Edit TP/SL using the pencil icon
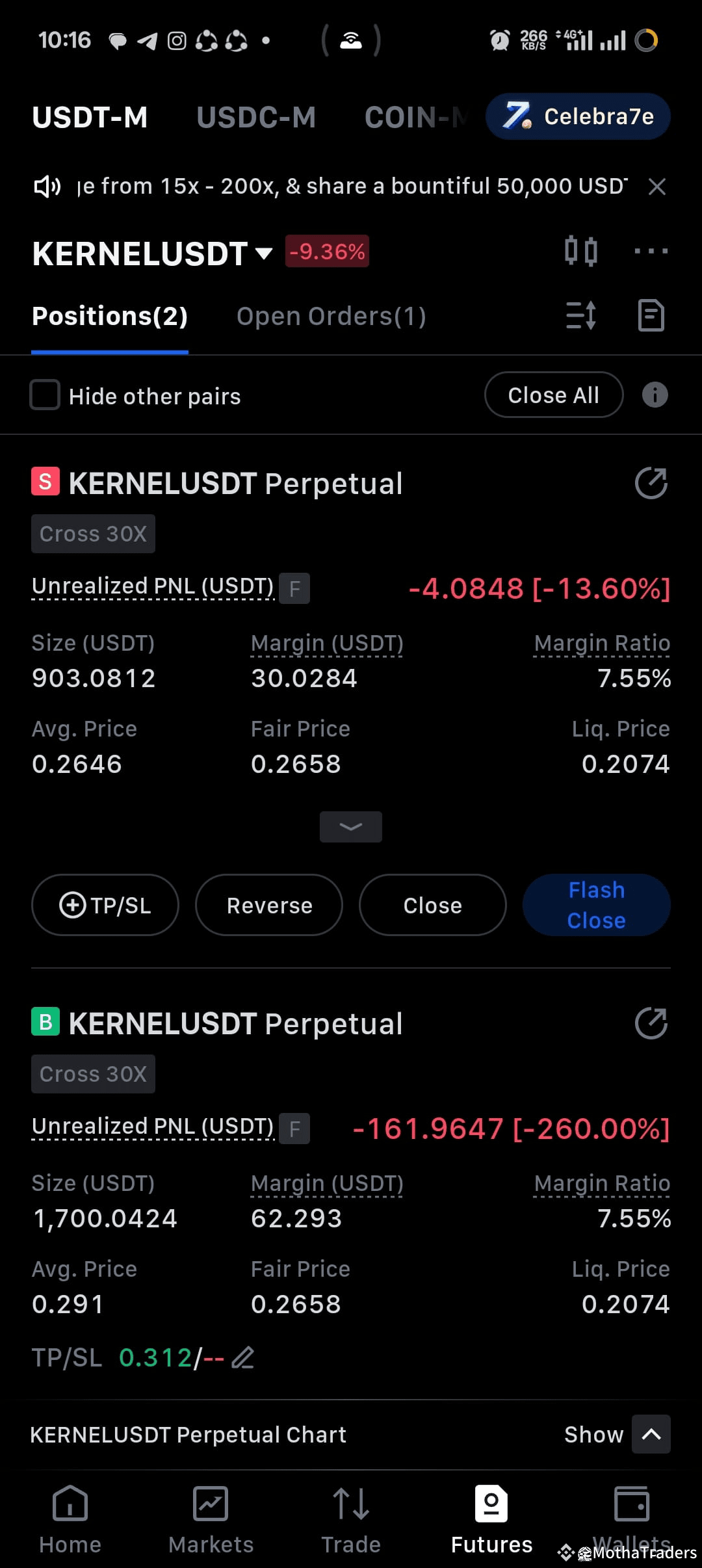Screen dimensions: 702x1568 [x=243, y=1357]
